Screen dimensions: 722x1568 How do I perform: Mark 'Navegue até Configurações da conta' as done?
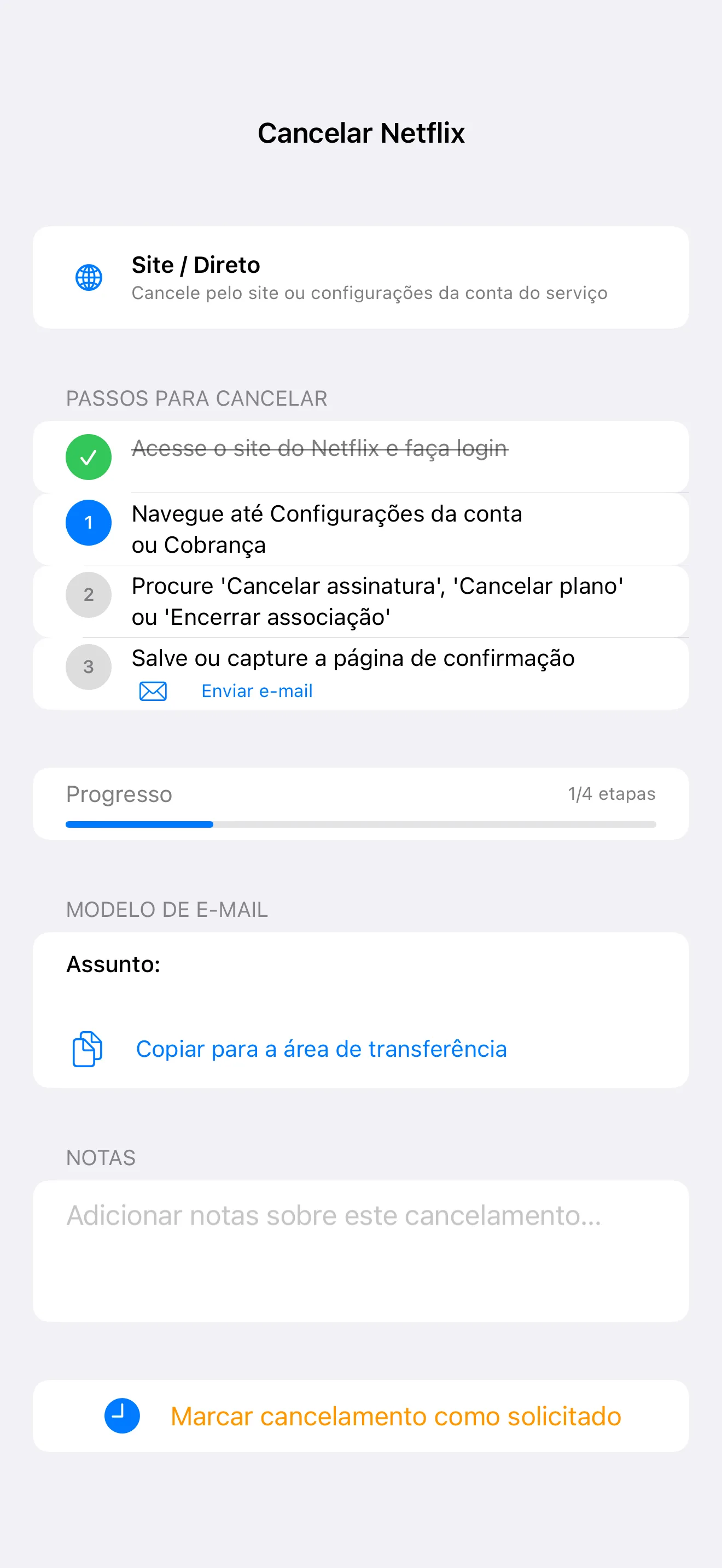[x=88, y=522]
